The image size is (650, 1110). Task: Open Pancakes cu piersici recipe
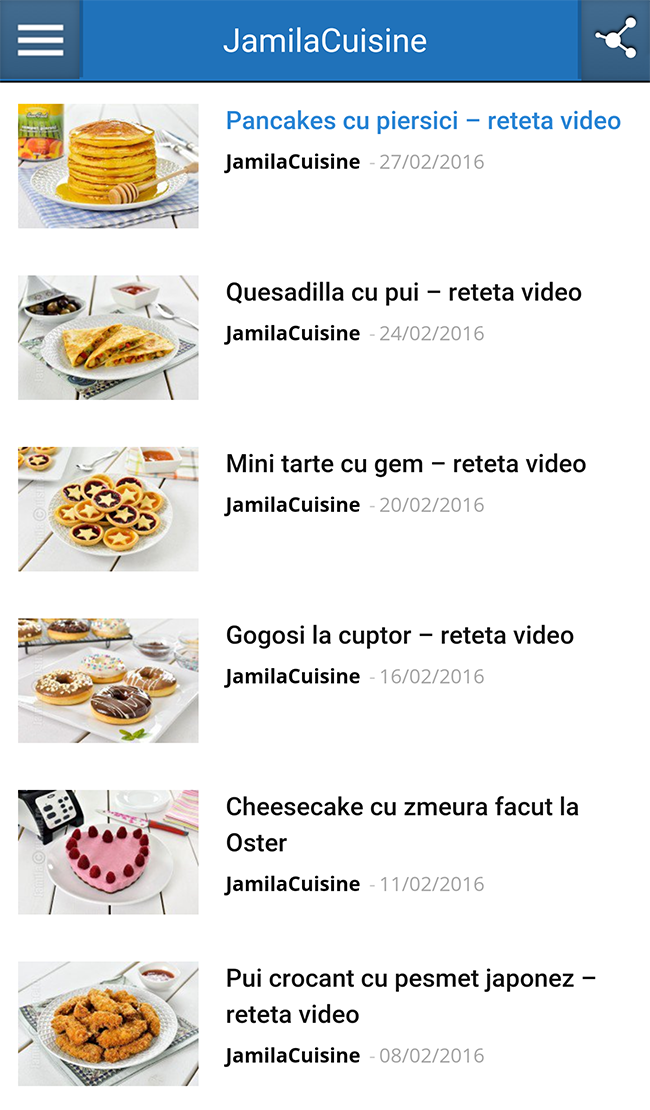coord(422,121)
